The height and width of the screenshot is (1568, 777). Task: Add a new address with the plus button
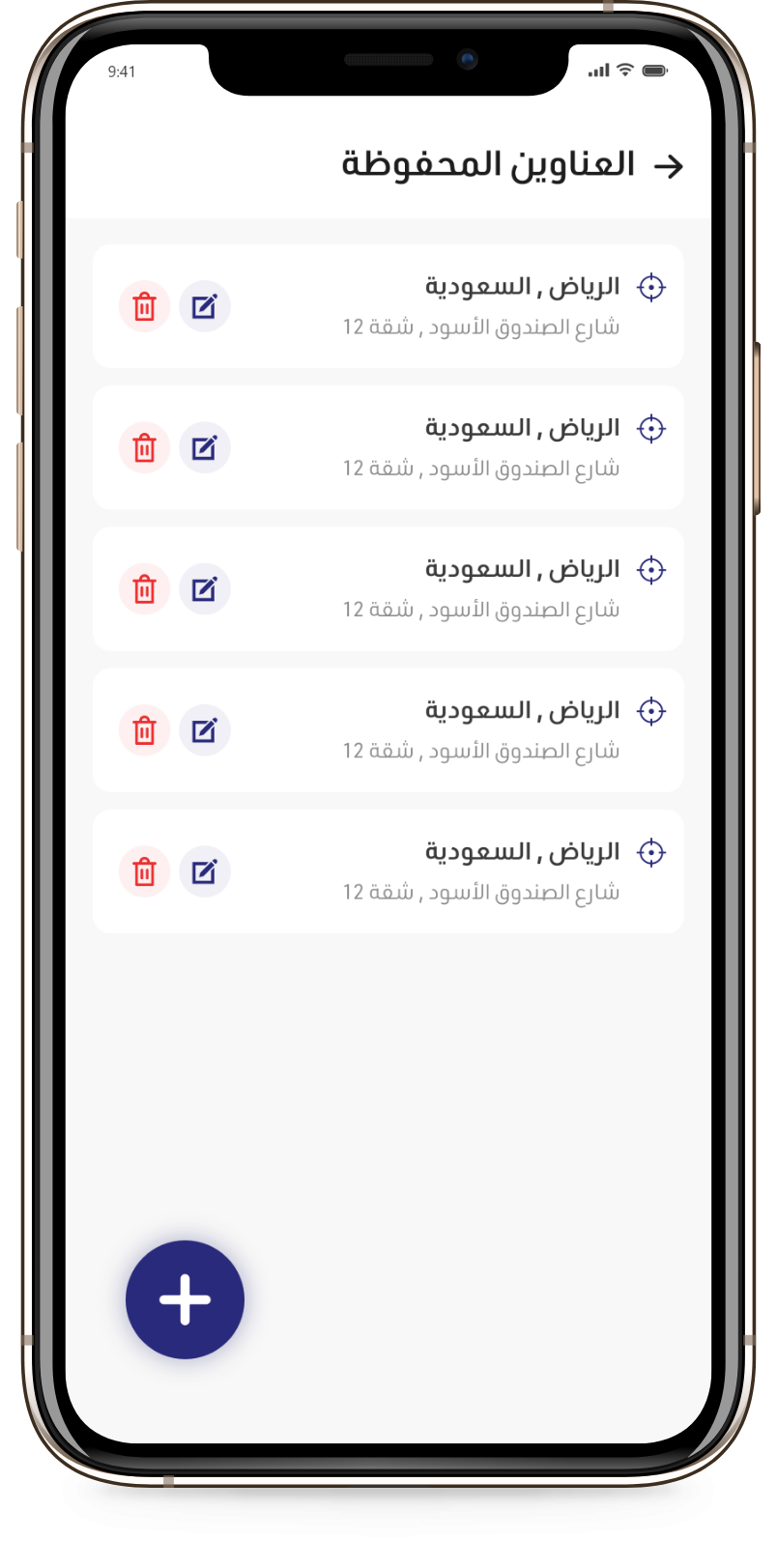[185, 1298]
